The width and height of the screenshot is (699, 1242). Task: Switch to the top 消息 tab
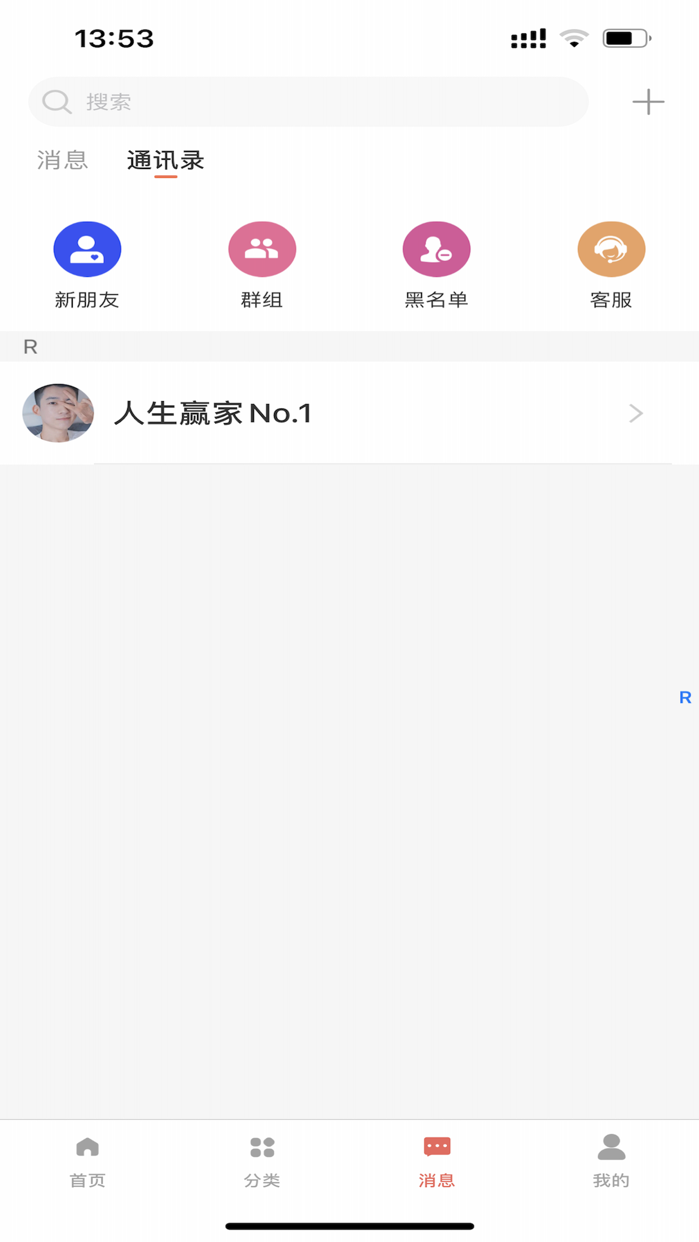[x=62, y=160]
